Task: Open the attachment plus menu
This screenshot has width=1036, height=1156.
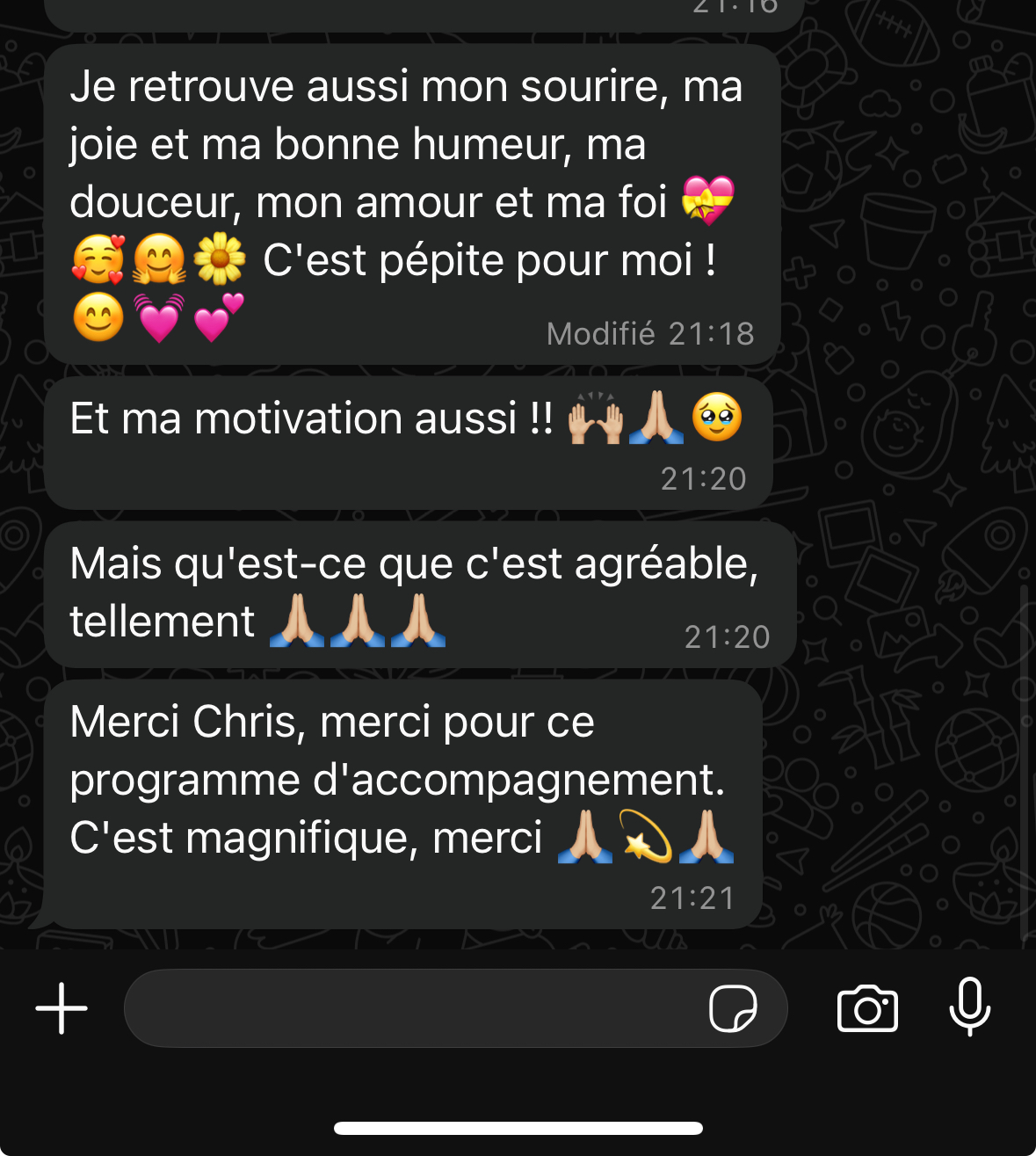Action: 62,1008
